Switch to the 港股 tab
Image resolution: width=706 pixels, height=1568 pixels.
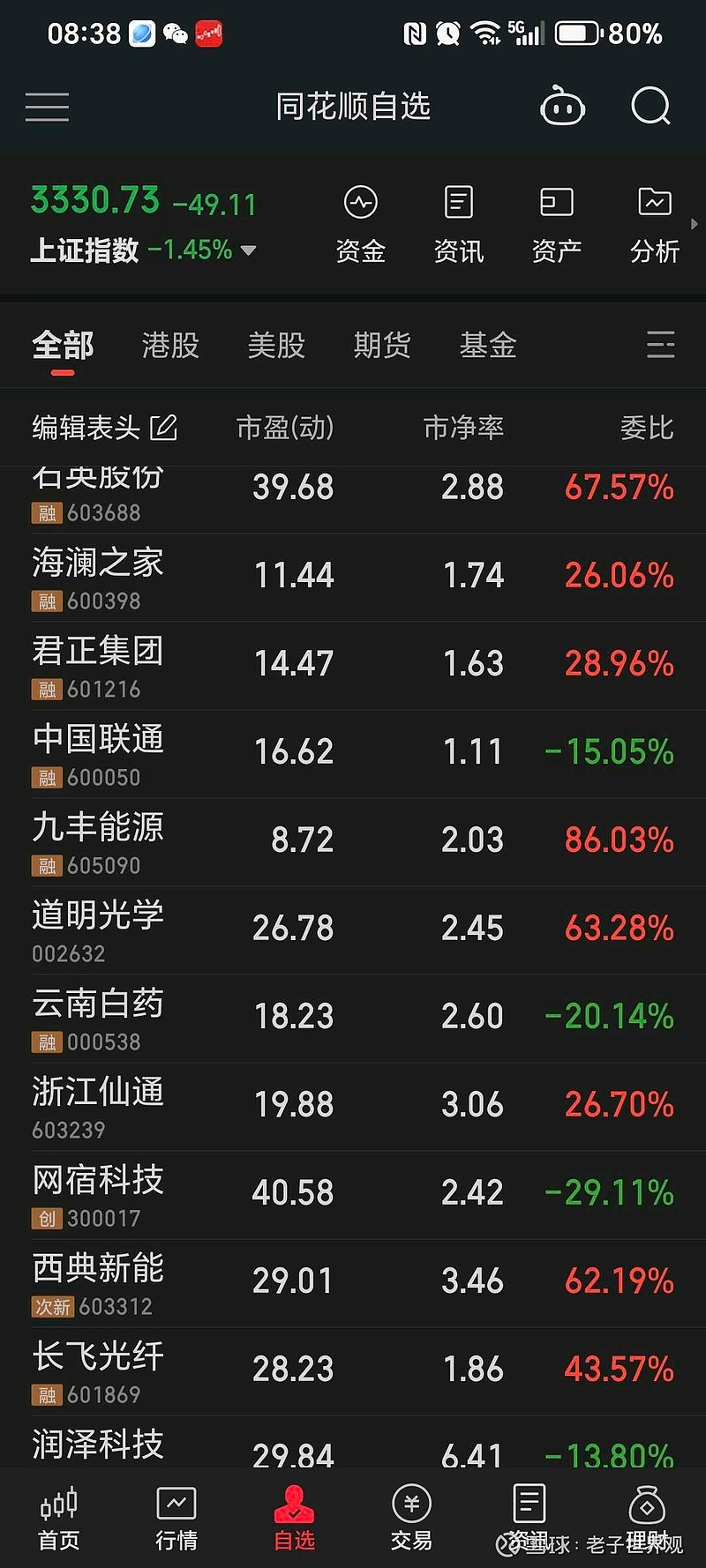(170, 345)
